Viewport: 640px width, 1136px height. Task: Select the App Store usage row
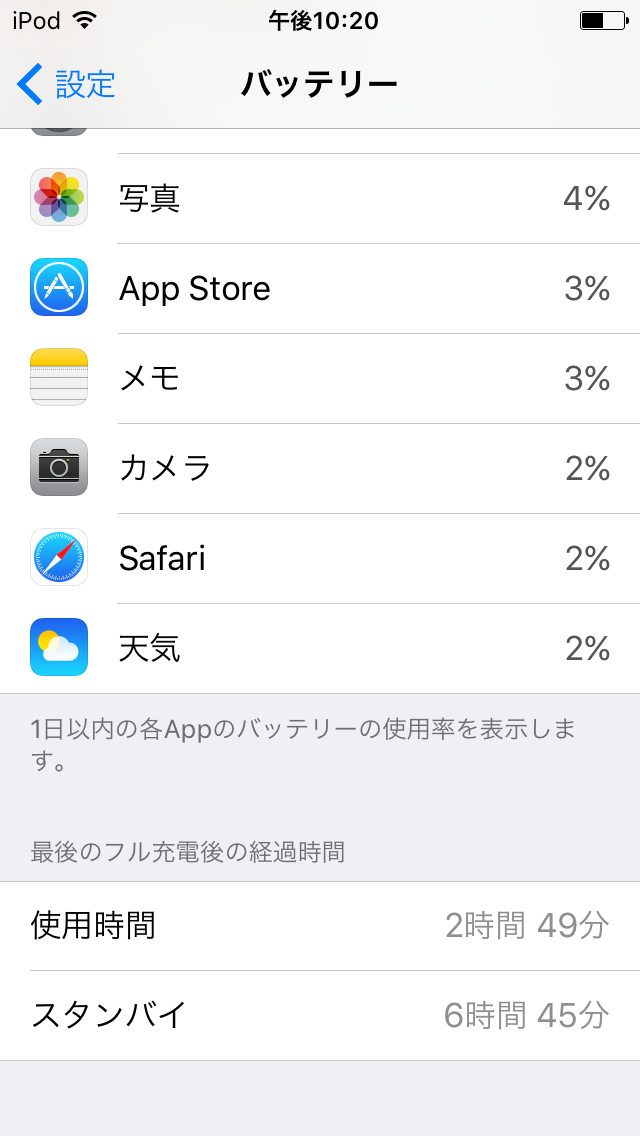tap(320, 289)
